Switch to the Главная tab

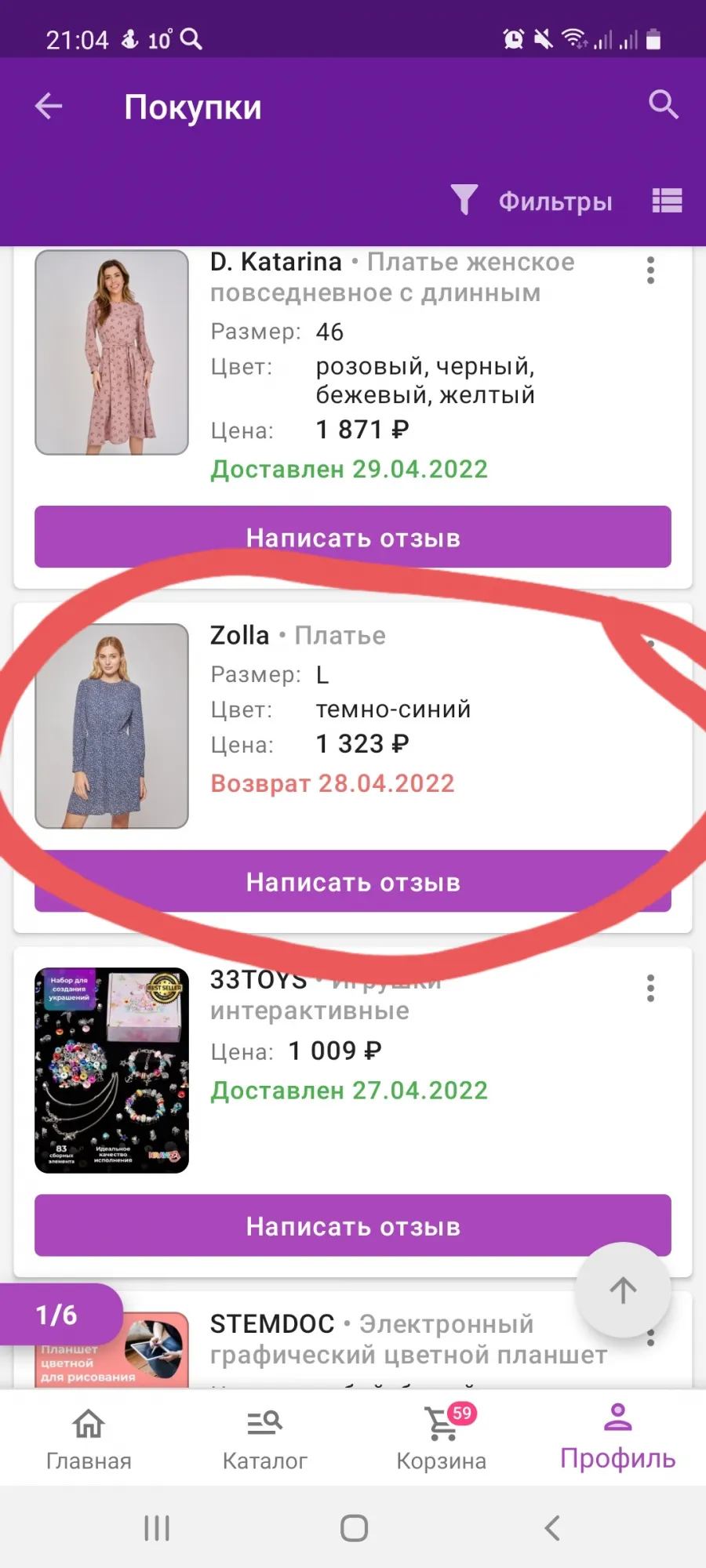click(x=89, y=1437)
